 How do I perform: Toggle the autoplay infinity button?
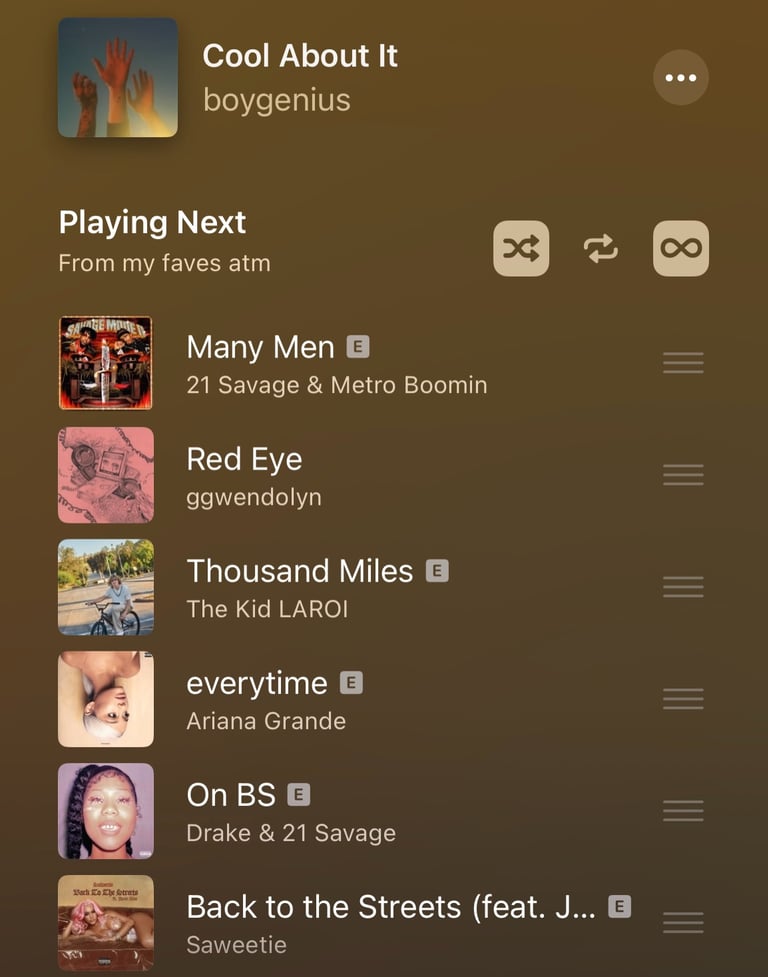[681, 248]
